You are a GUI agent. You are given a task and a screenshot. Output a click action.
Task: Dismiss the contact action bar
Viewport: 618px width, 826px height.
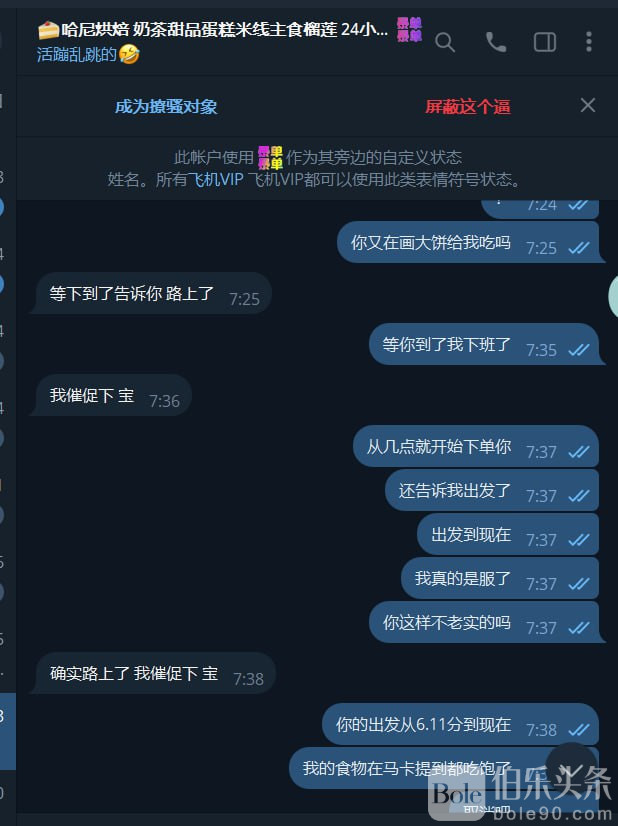(x=588, y=105)
